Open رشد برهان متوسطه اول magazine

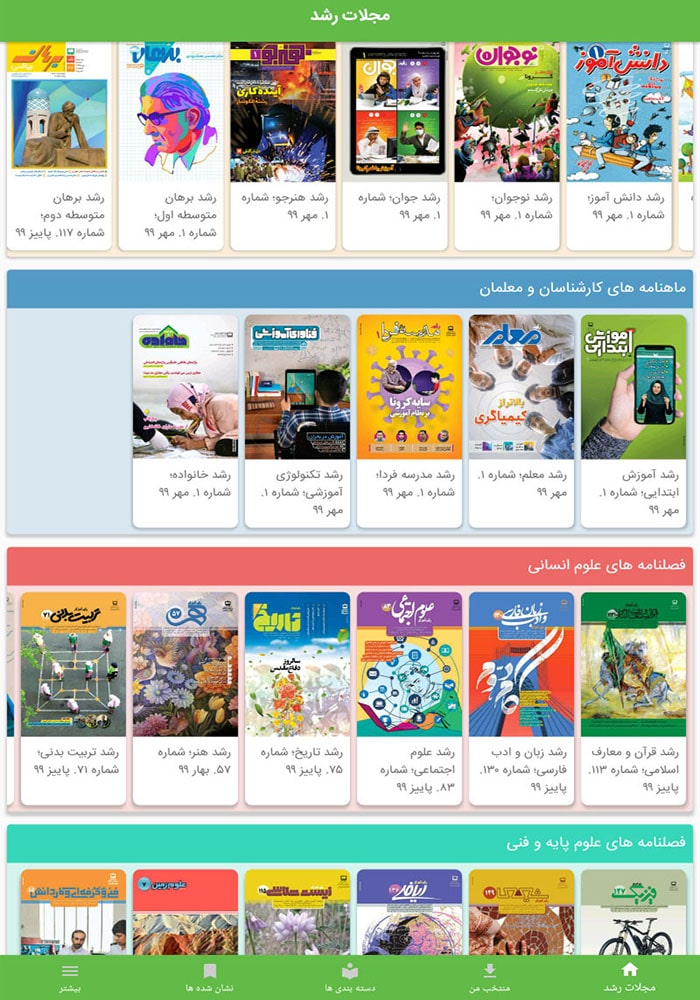coord(170,140)
